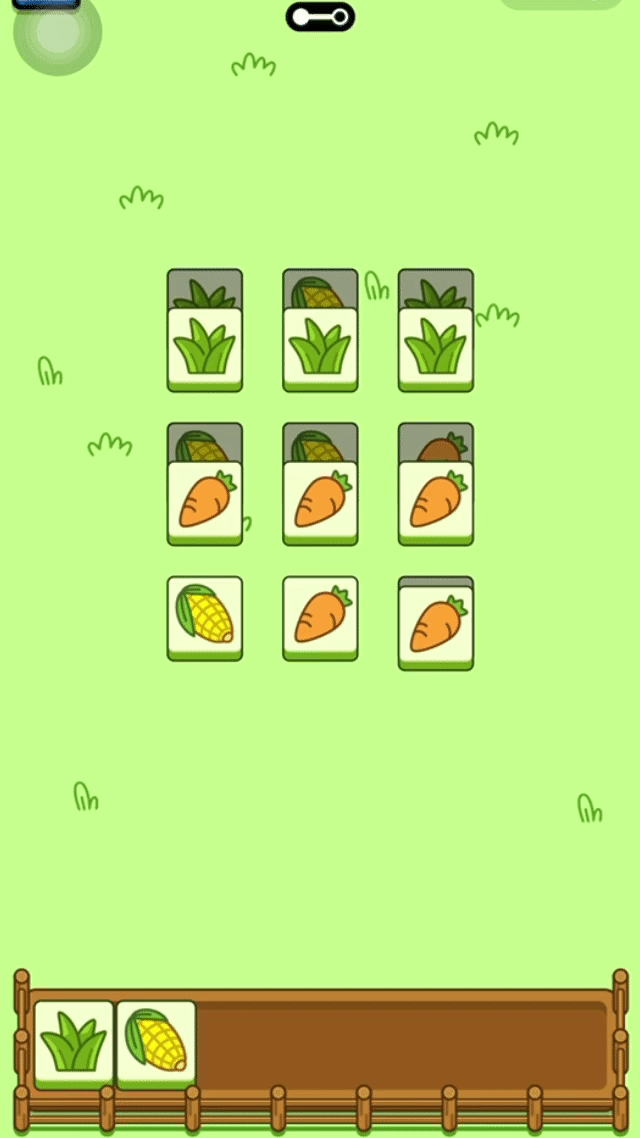Tap the carrot tile covering the brown tile
Image resolution: width=640 pixels, height=1138 pixels.
pyautogui.click(x=436, y=501)
